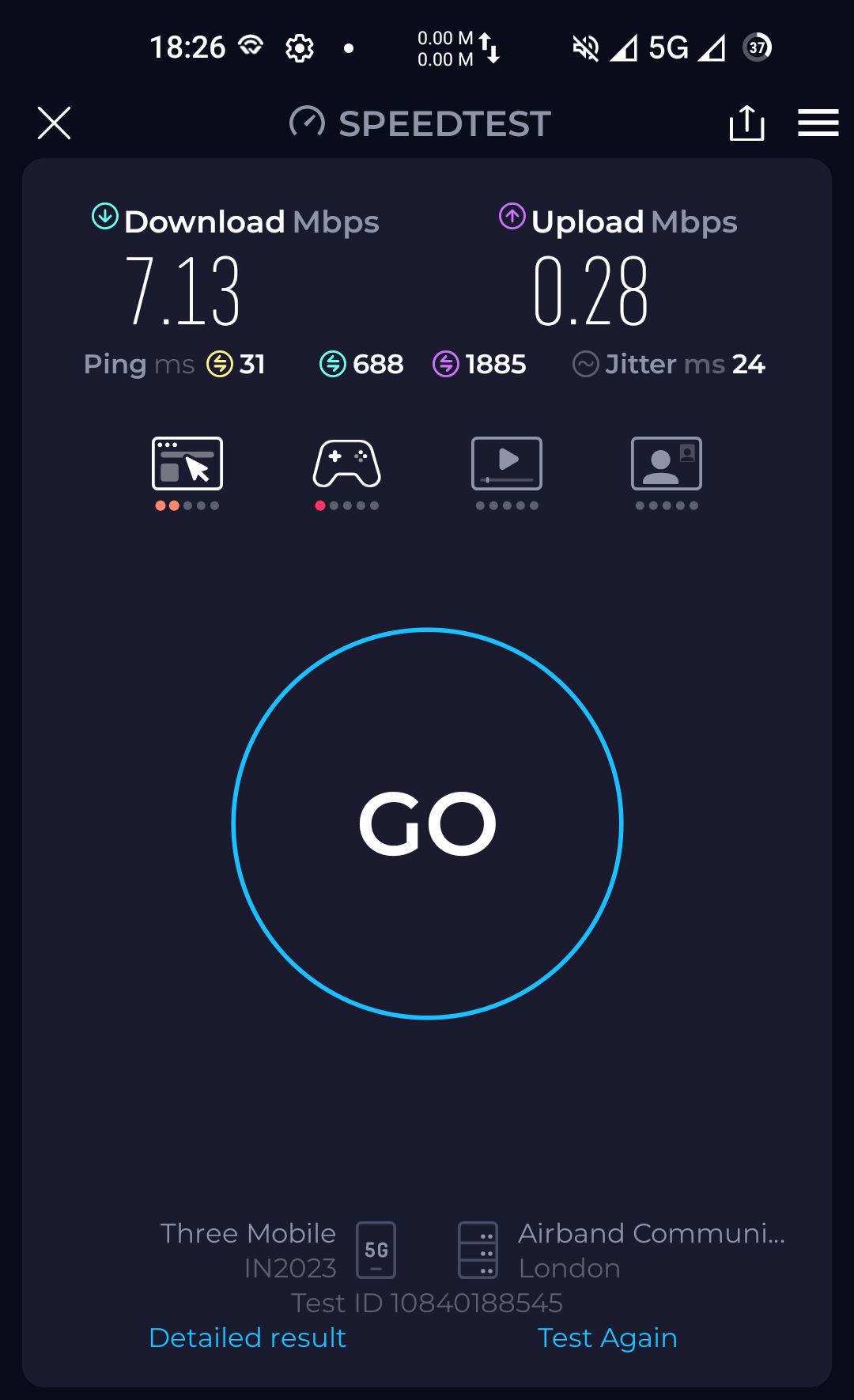Close the speed test results screen

(x=54, y=123)
